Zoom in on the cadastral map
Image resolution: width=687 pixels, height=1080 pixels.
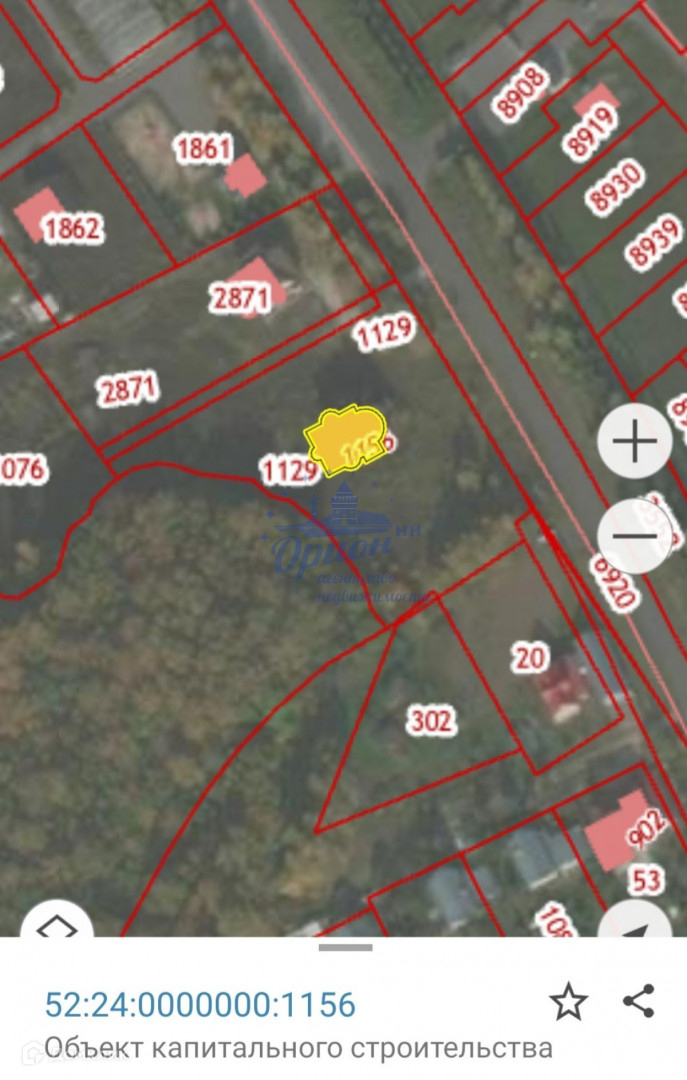coord(634,442)
